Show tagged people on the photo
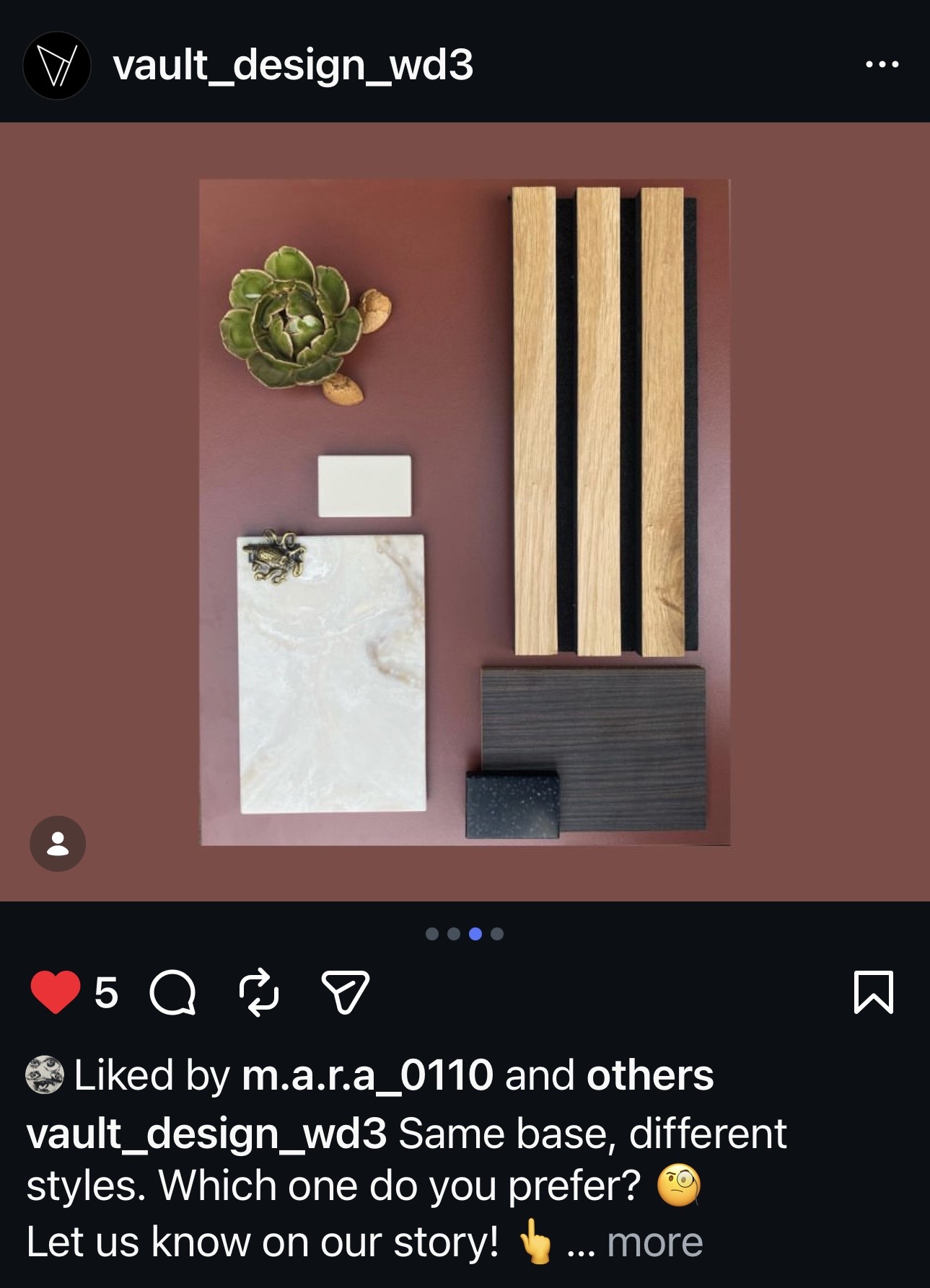The width and height of the screenshot is (930, 1288). click(x=58, y=844)
